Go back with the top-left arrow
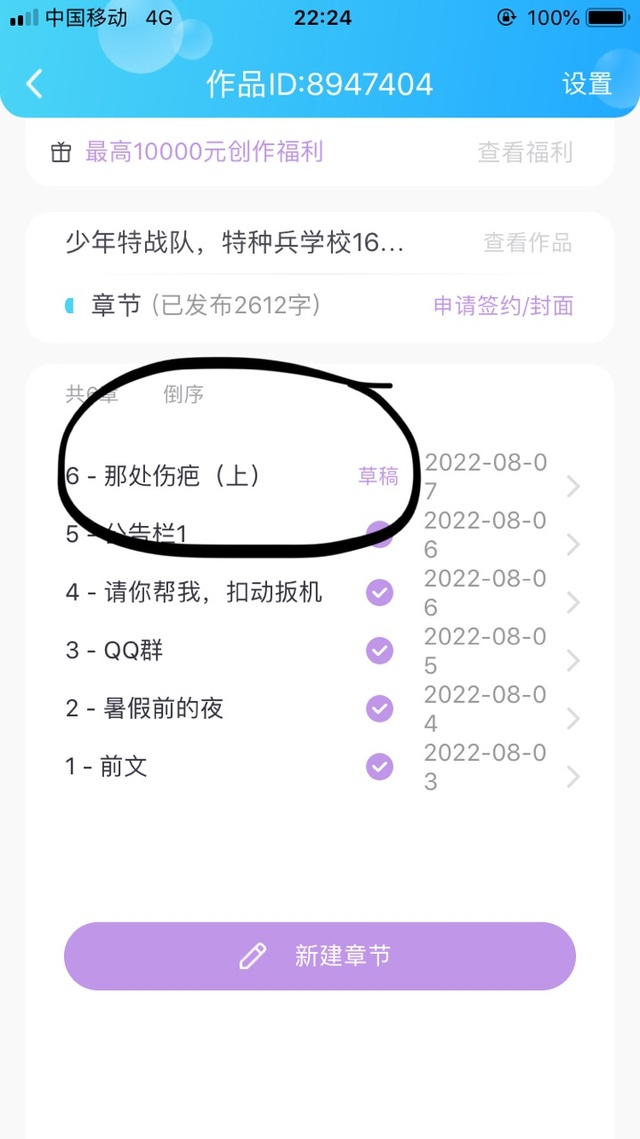 [x=34, y=84]
